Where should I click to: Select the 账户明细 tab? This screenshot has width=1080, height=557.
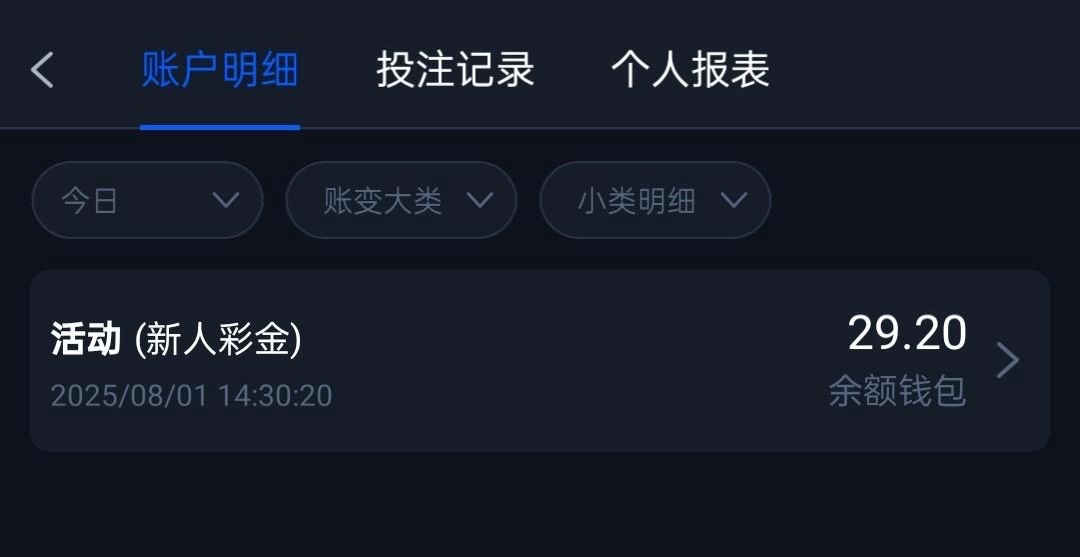(x=219, y=70)
